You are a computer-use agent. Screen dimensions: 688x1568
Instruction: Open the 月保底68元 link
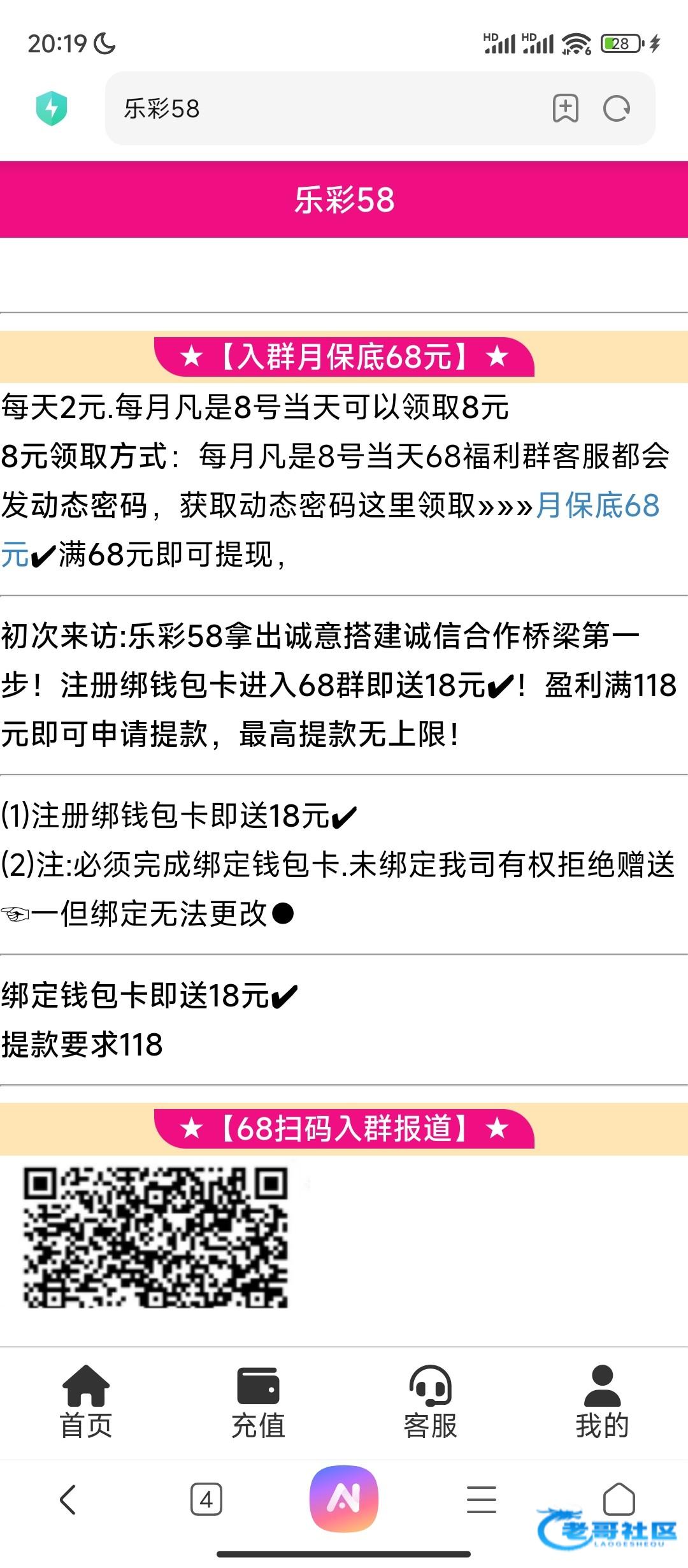click(597, 506)
